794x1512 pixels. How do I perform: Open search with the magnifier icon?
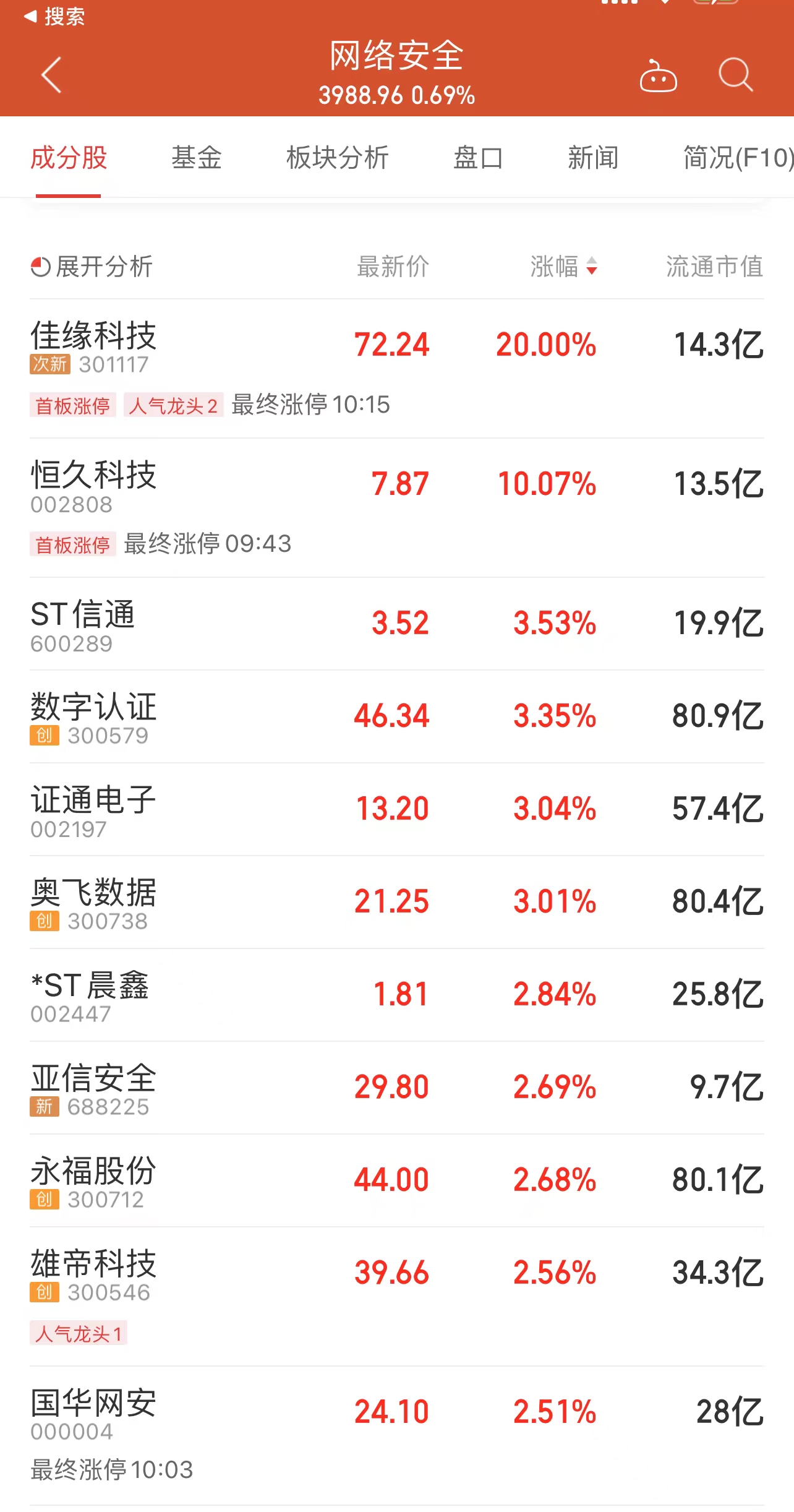[x=735, y=75]
